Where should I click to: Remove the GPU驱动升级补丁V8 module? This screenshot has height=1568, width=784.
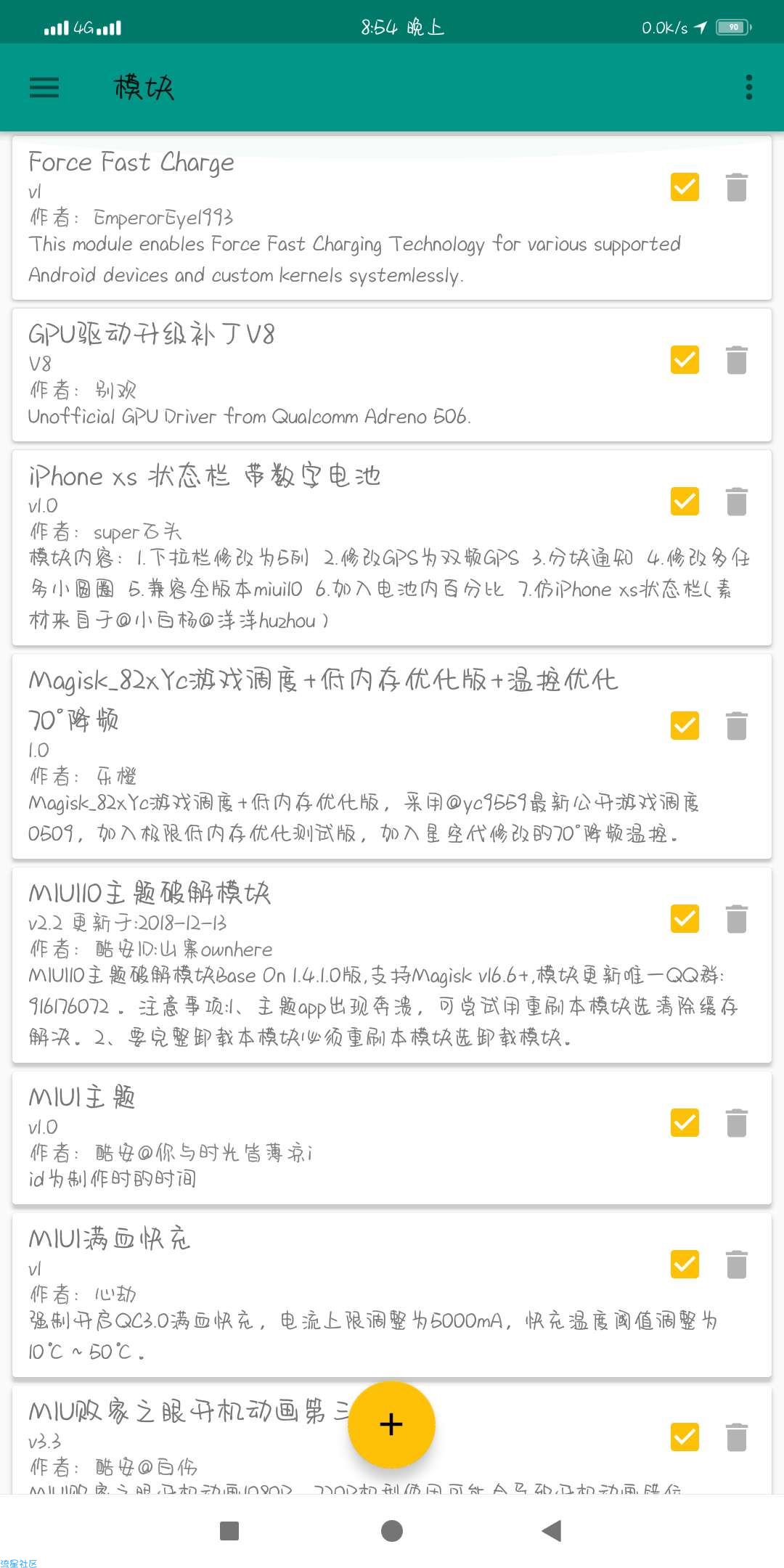pyautogui.click(x=737, y=359)
